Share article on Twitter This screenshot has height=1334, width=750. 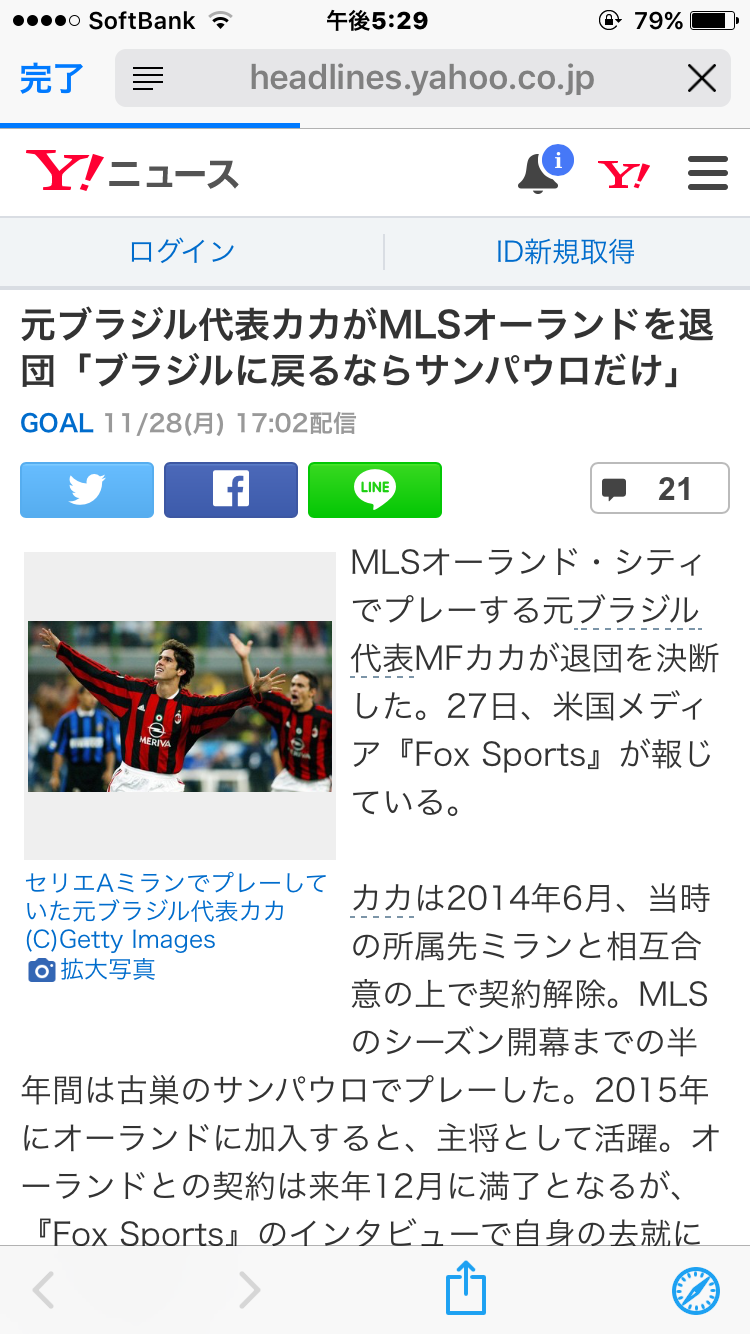click(x=87, y=490)
